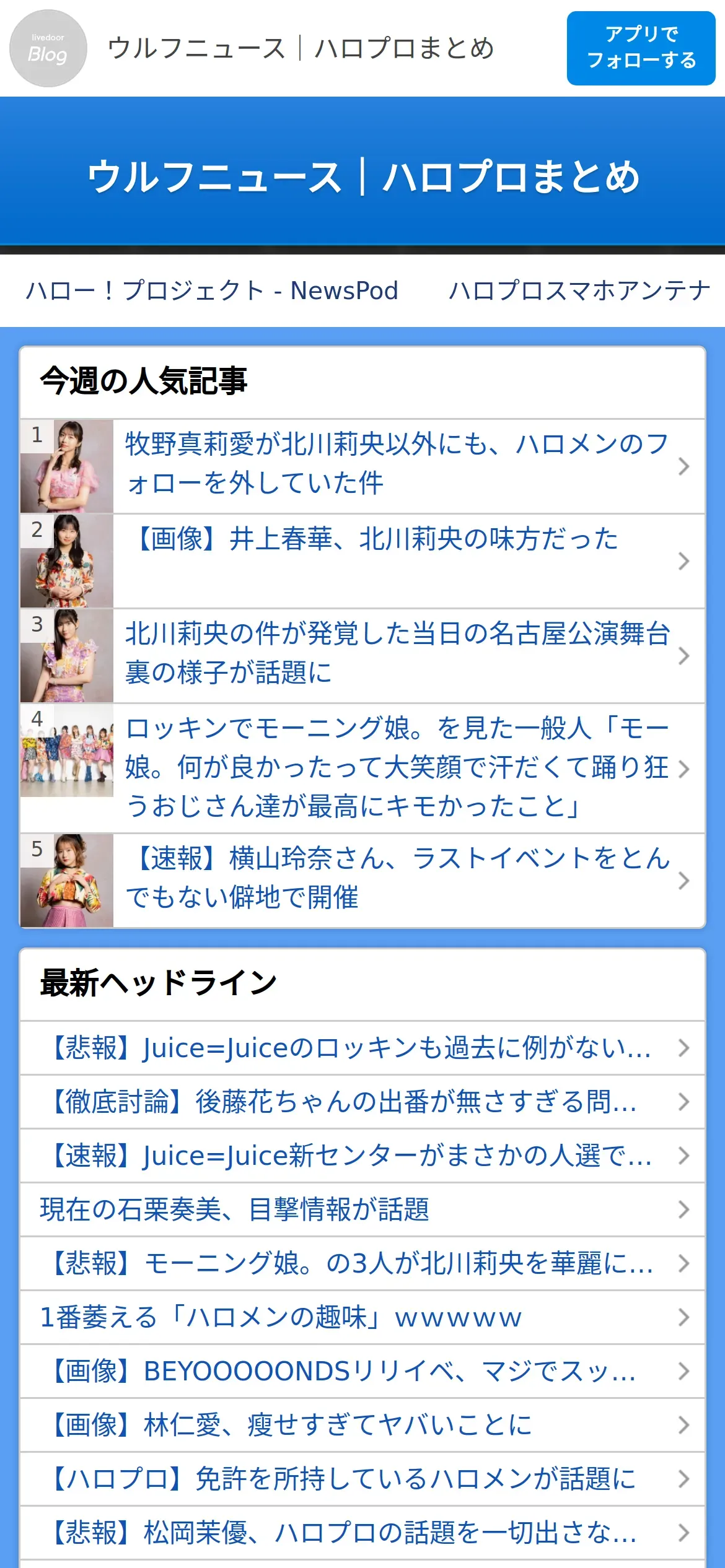Image resolution: width=725 pixels, height=1568 pixels.
Task: Read 【徹底討論】後藤花ちゃん headline
Action: [343, 1102]
